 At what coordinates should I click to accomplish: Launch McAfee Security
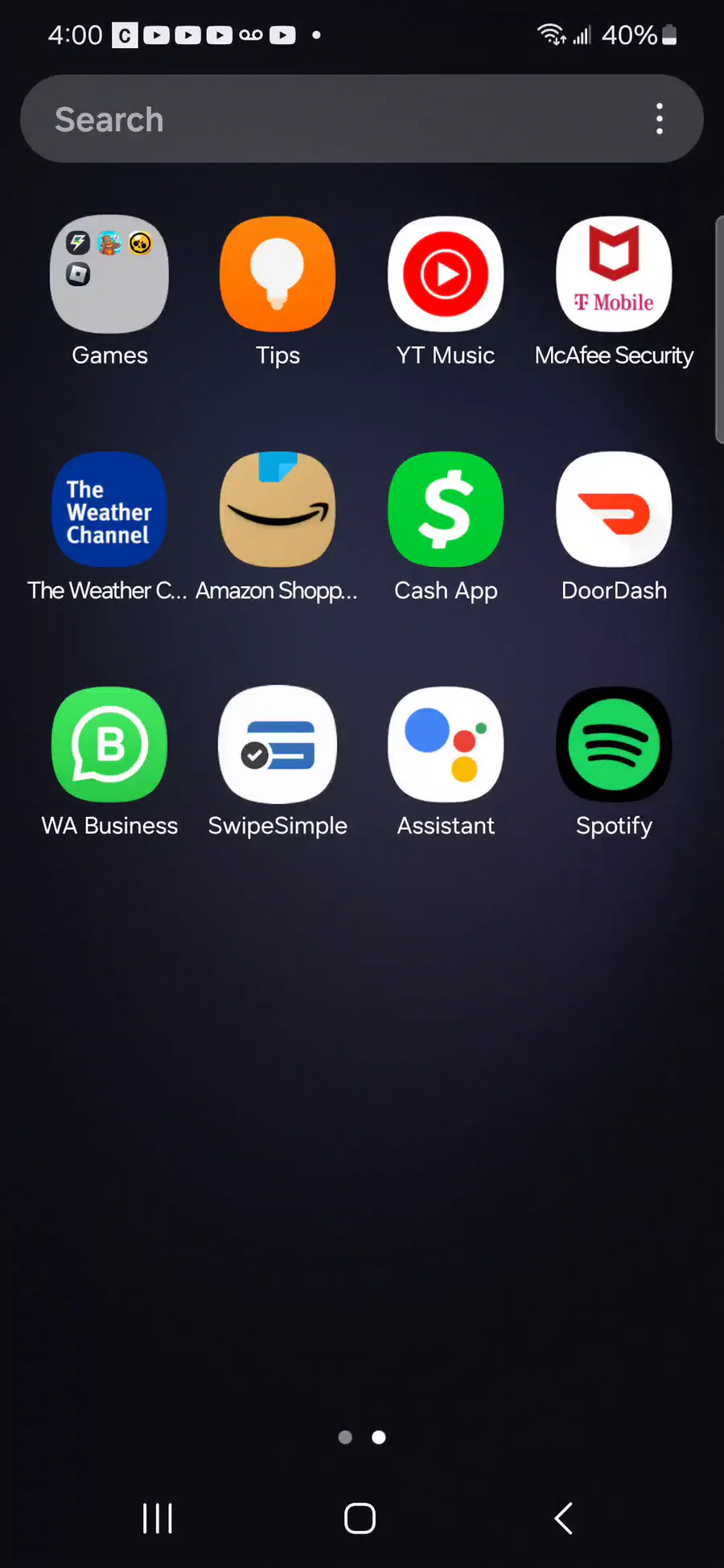(x=614, y=274)
